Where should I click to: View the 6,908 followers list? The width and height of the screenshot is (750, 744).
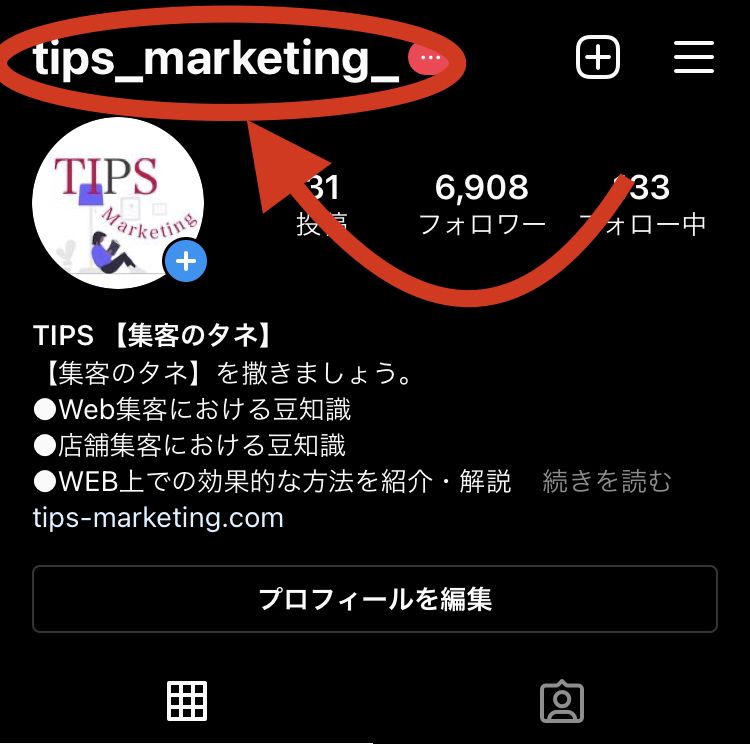(482, 203)
